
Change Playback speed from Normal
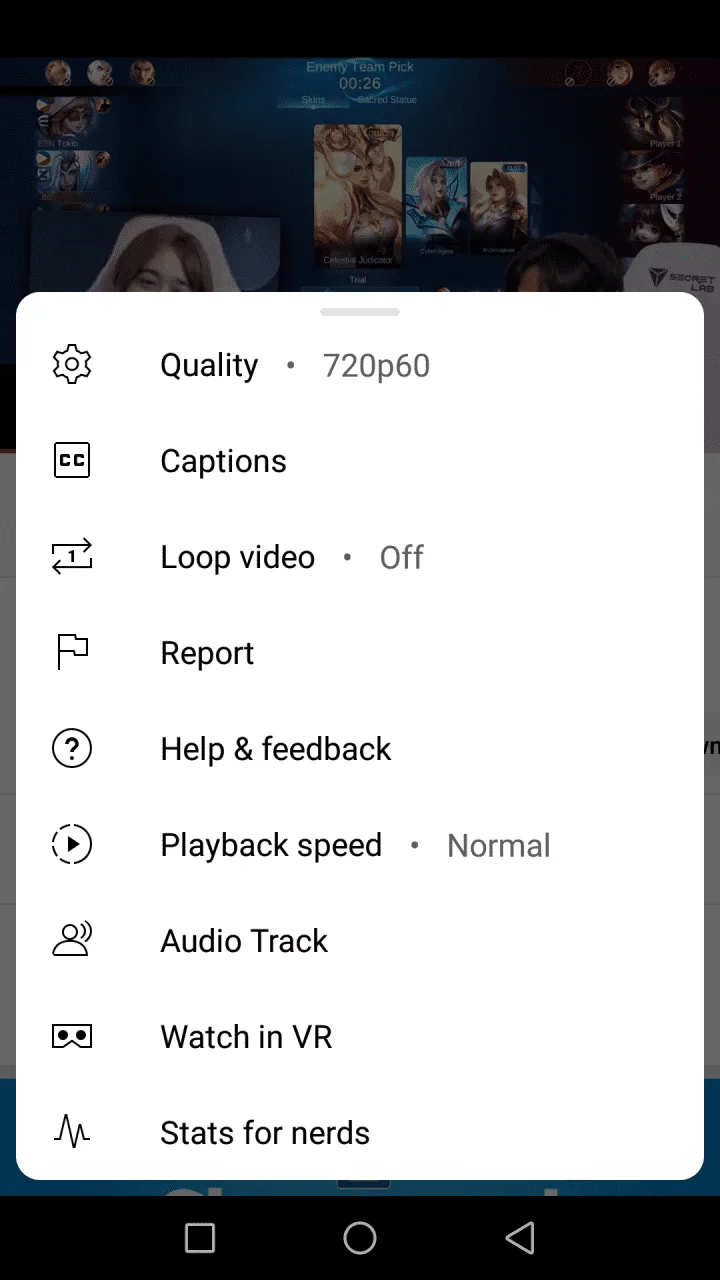pyautogui.click(x=360, y=845)
